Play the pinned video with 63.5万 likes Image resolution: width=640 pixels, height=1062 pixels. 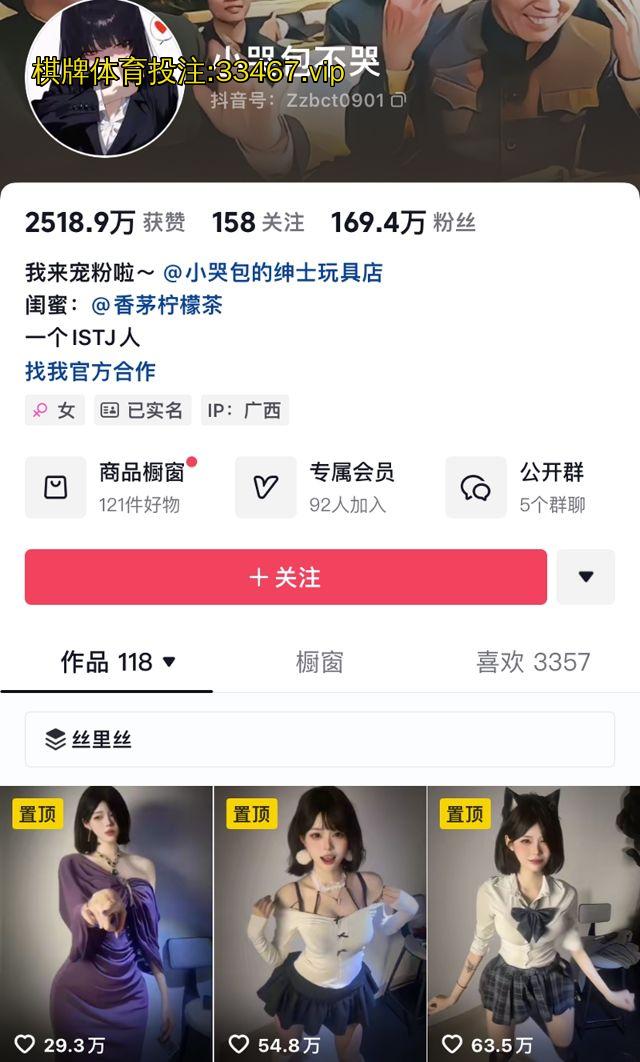pyautogui.click(x=534, y=920)
